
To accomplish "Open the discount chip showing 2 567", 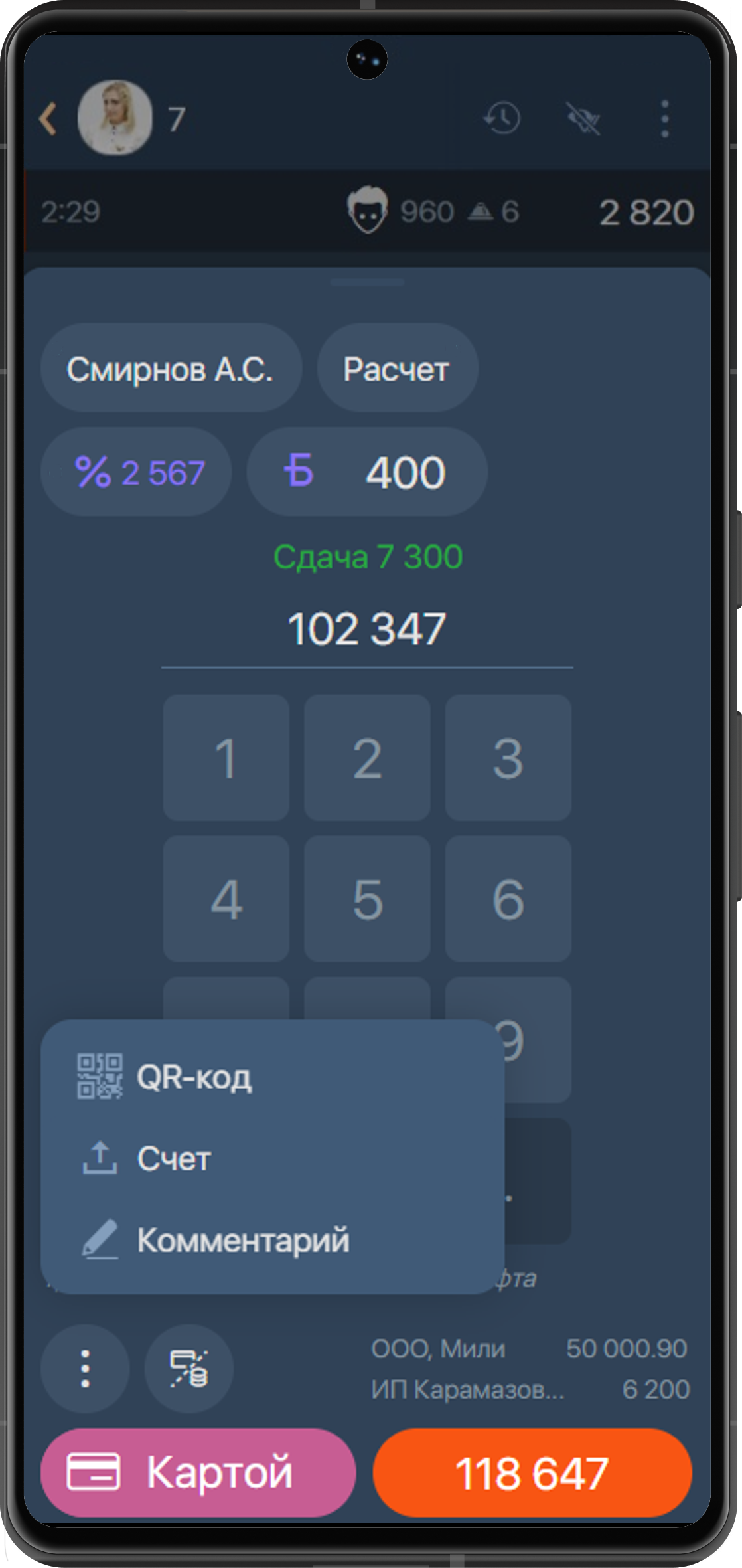I will click(137, 472).
